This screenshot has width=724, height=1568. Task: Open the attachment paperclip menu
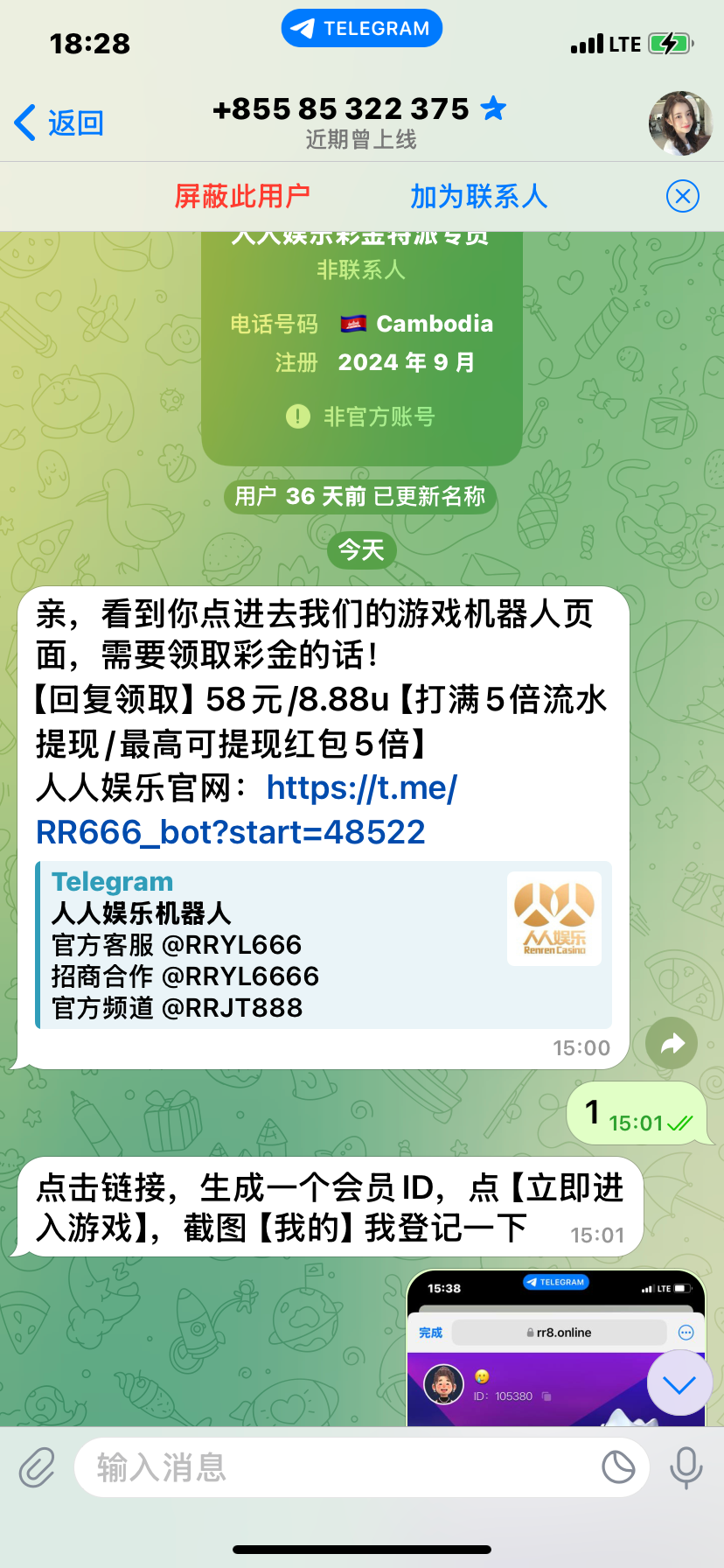(x=37, y=1467)
